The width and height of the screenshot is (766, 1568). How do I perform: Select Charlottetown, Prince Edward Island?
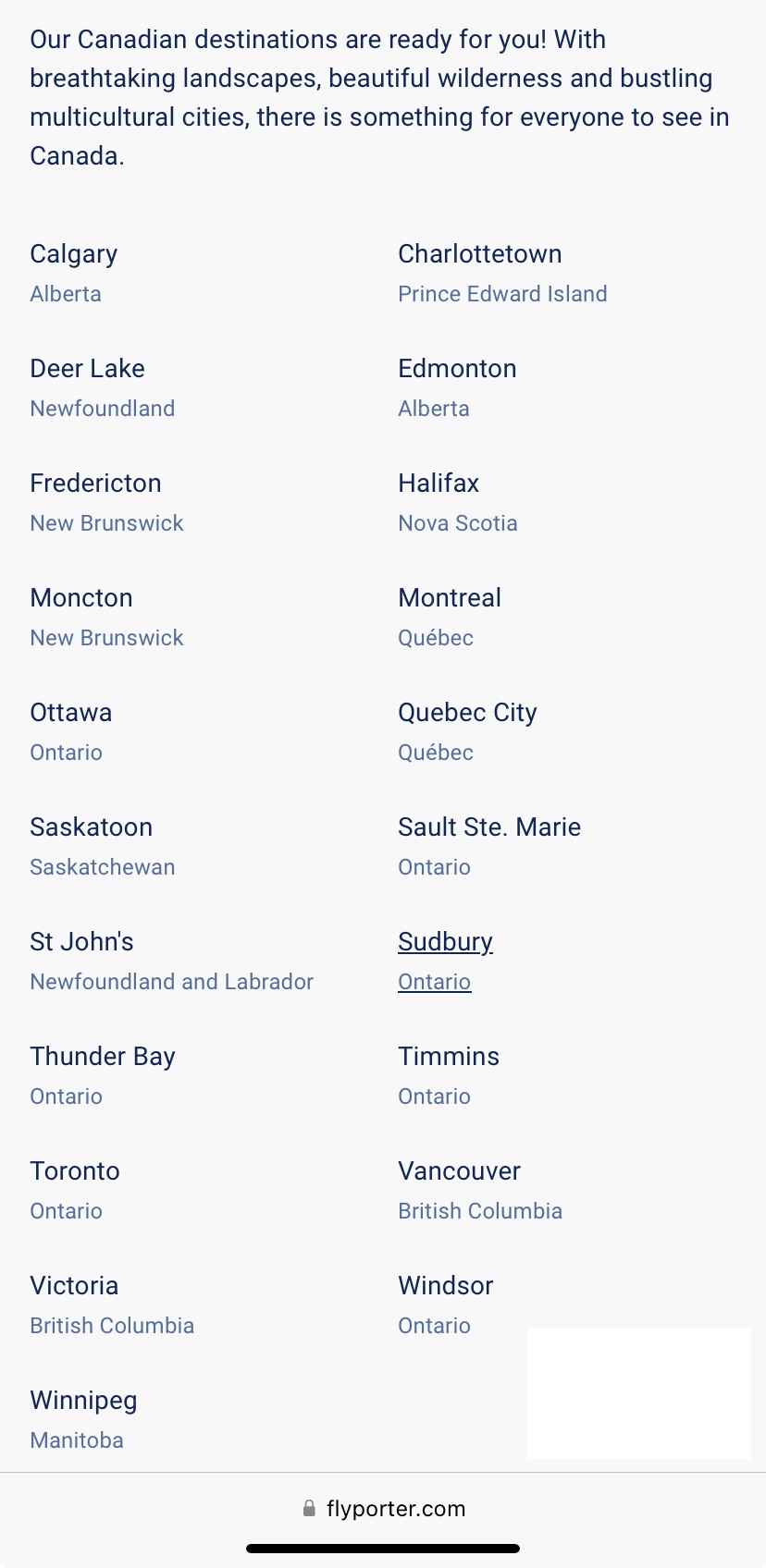pos(479,255)
